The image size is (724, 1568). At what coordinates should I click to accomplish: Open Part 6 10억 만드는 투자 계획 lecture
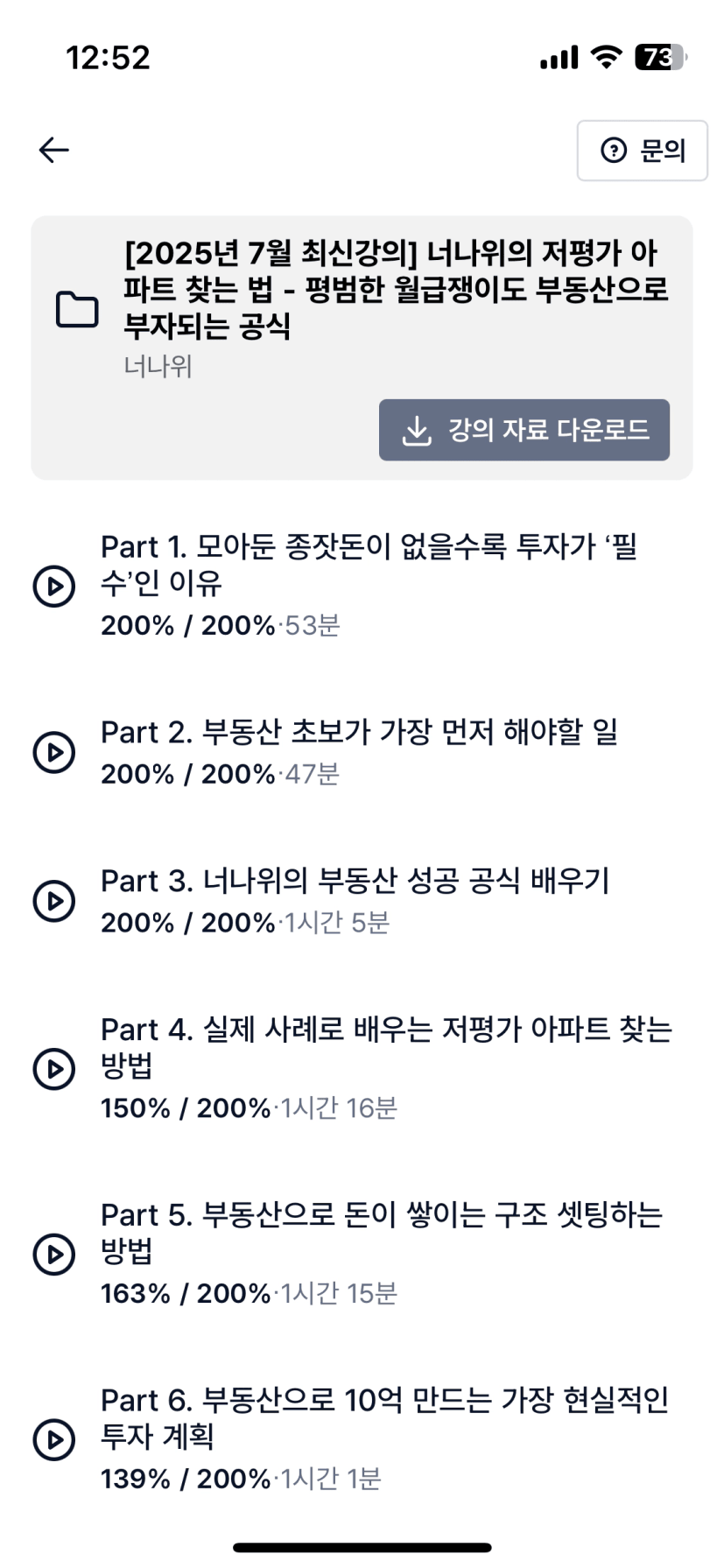point(362,1439)
